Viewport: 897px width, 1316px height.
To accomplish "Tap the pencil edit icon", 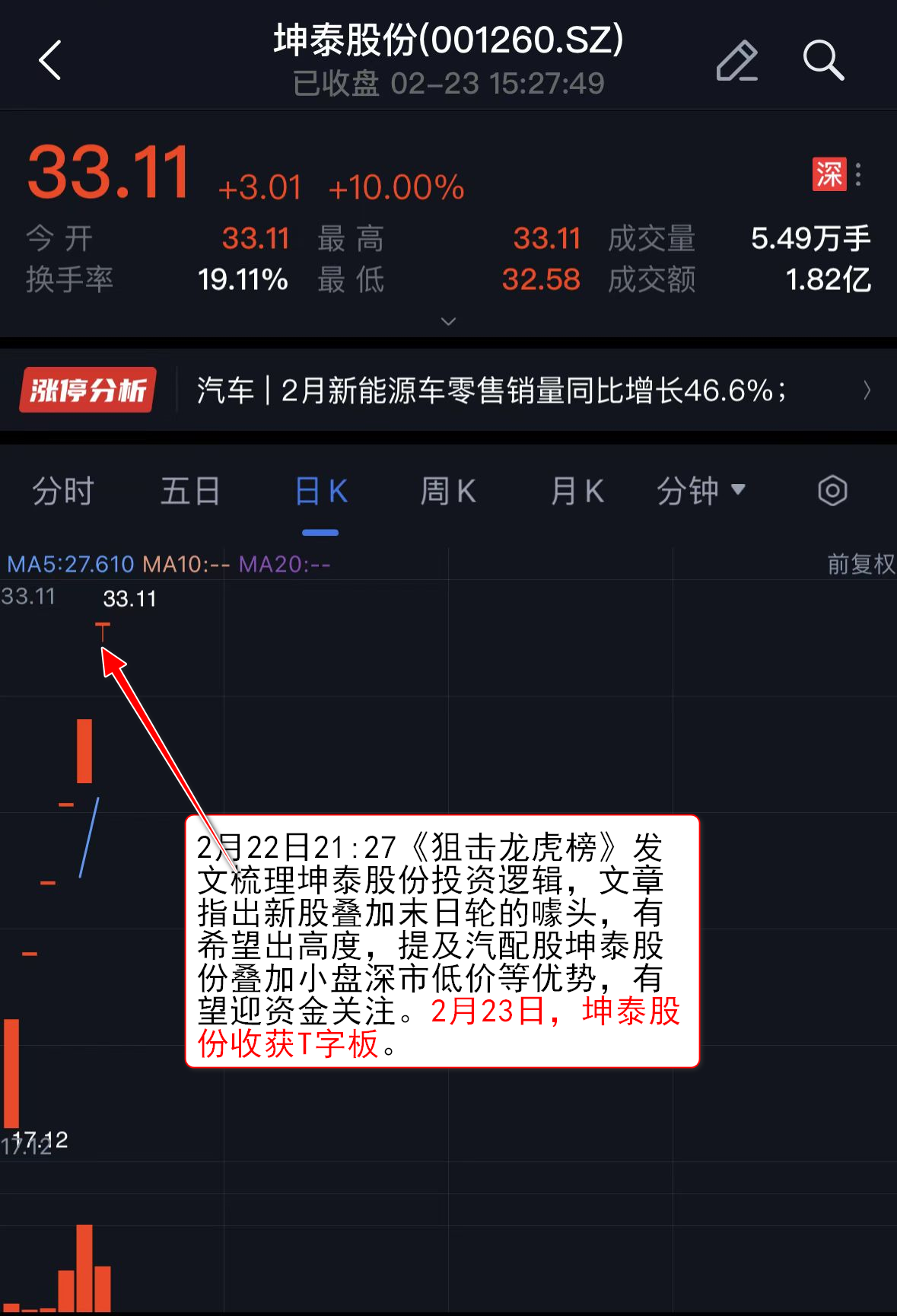I will pyautogui.click(x=736, y=60).
